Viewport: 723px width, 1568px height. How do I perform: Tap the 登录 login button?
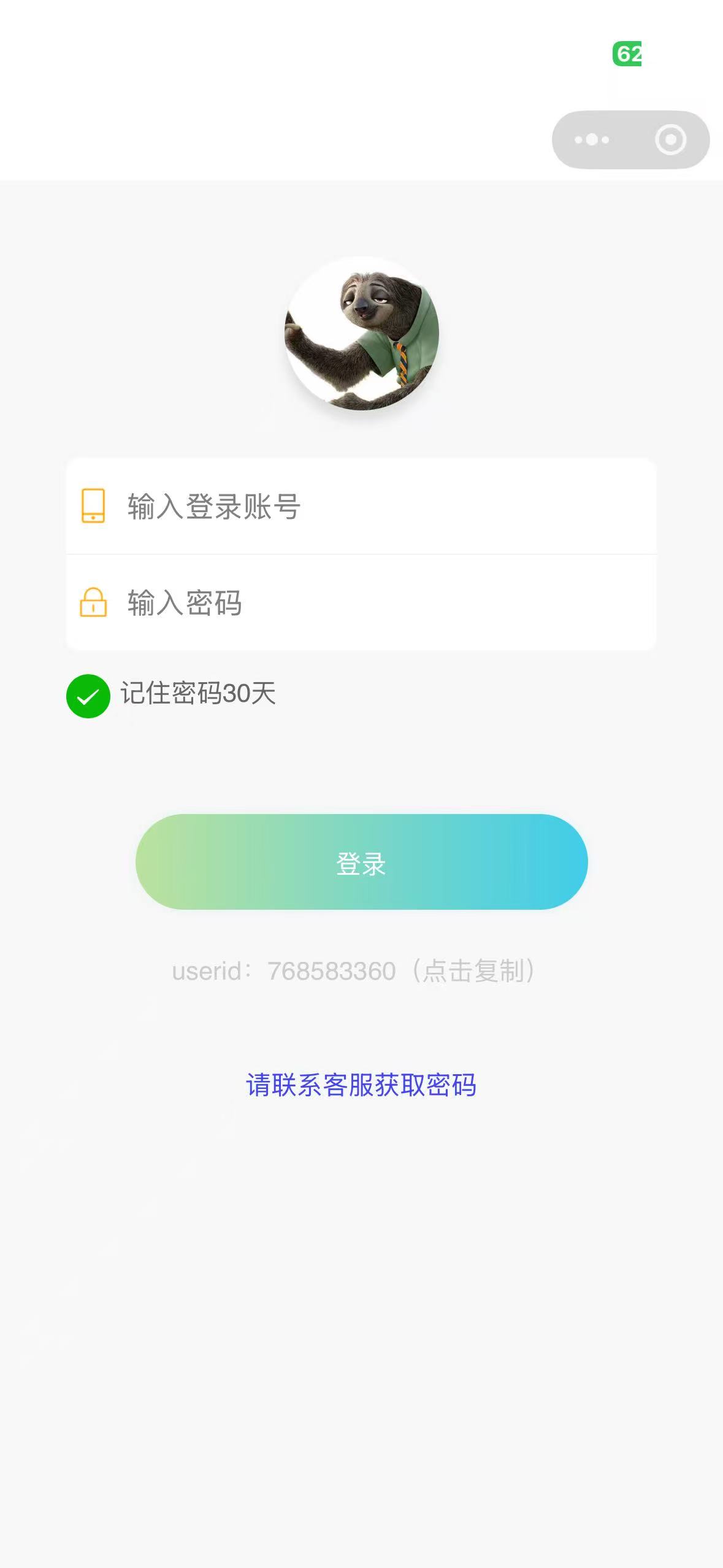(361, 862)
